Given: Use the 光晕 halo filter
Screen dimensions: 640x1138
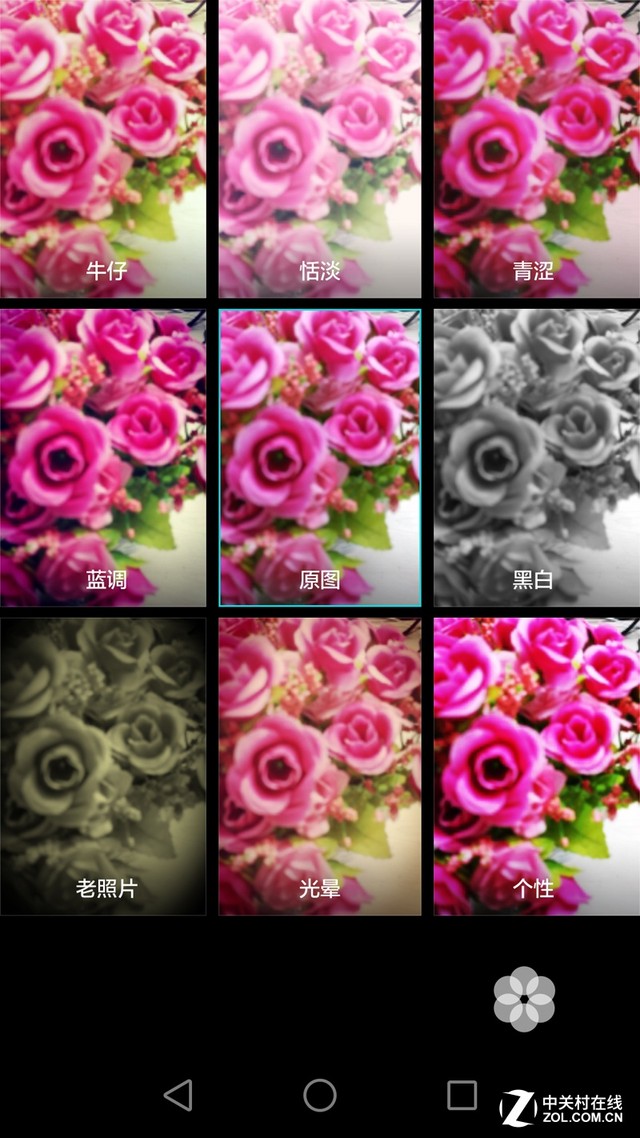Looking at the screenshot, I should click(320, 766).
